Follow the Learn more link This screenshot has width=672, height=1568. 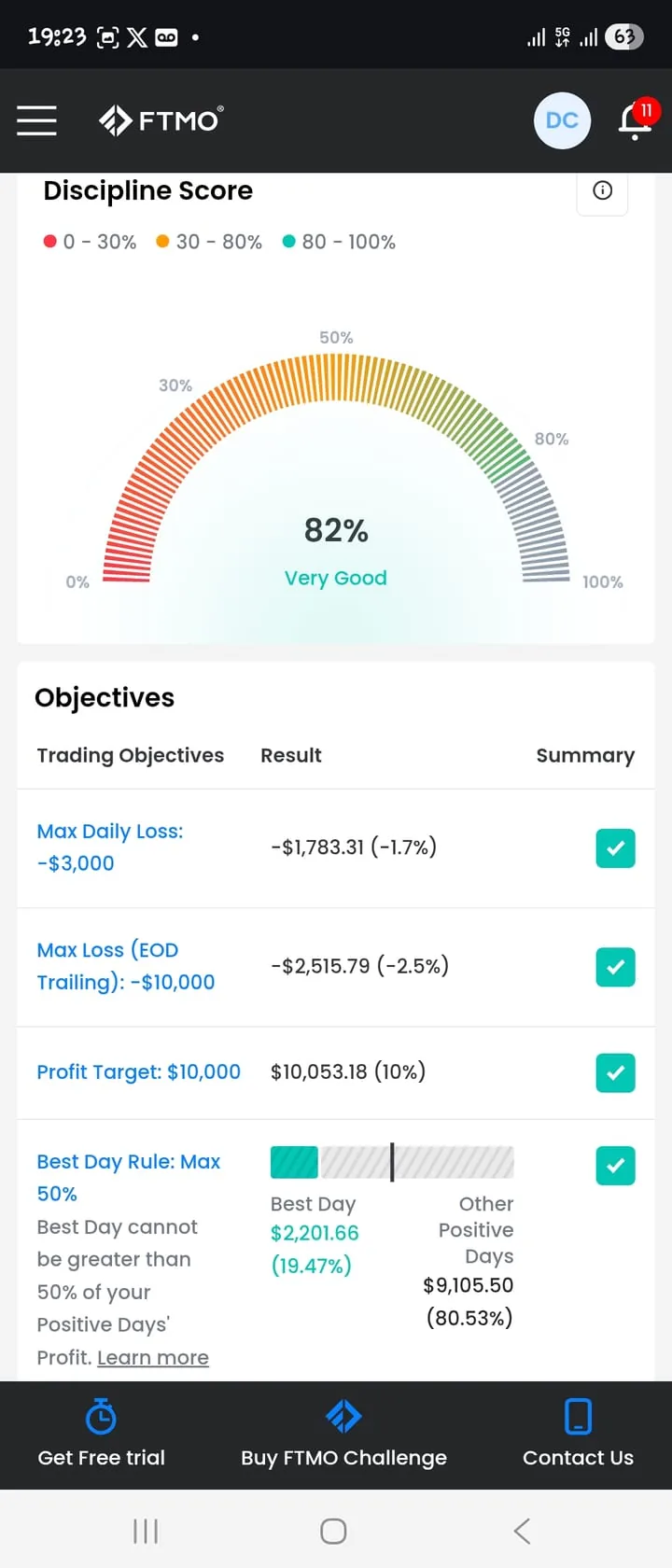coord(153,1357)
